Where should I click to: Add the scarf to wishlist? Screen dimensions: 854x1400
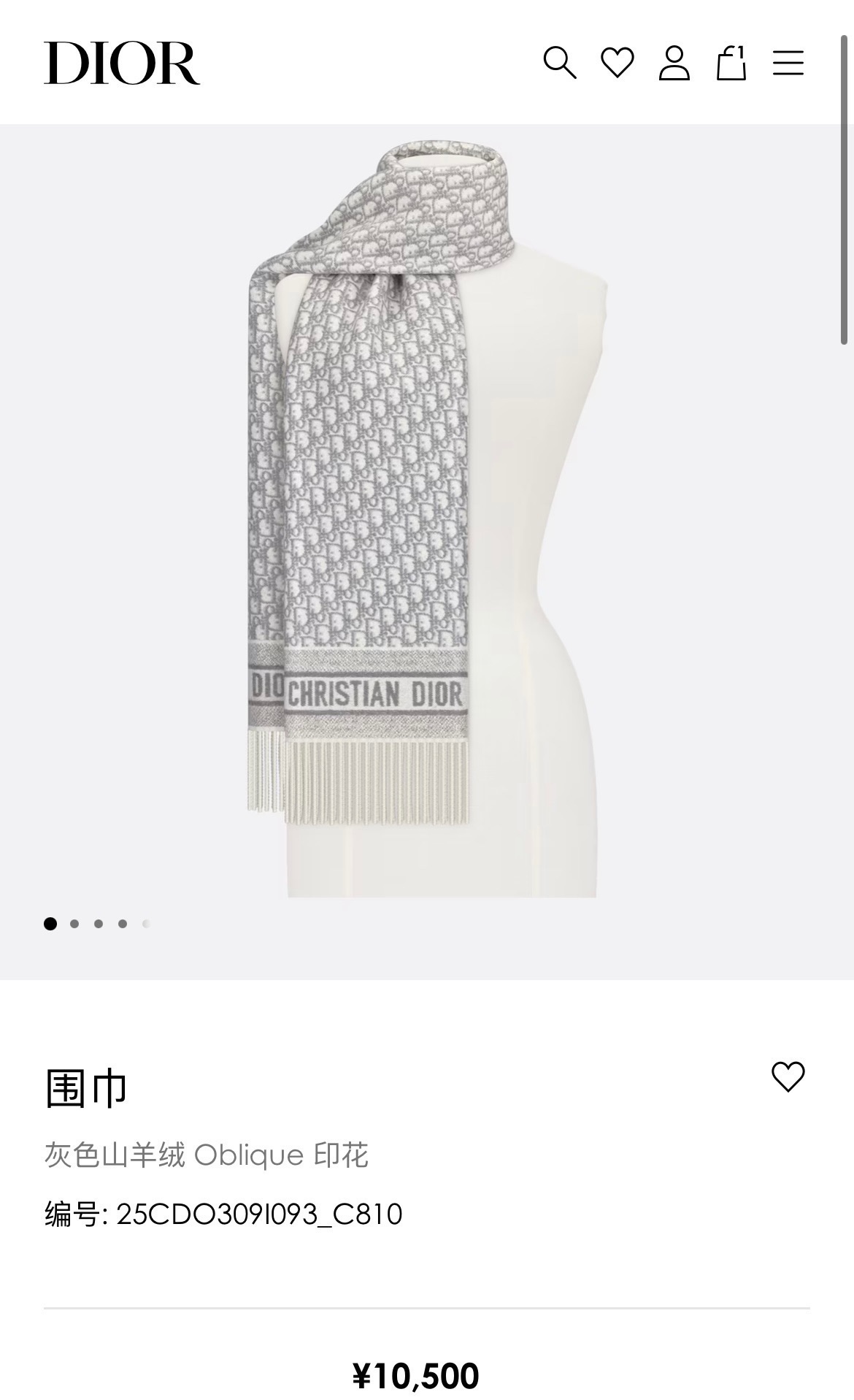click(788, 1076)
